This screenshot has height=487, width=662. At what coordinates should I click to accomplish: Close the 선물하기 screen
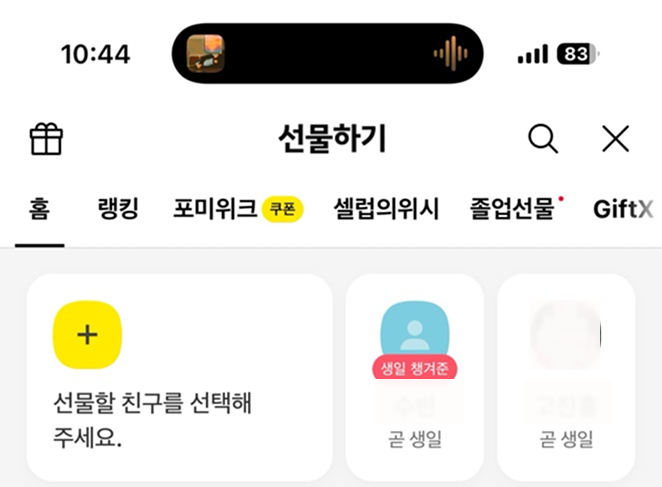tap(616, 139)
